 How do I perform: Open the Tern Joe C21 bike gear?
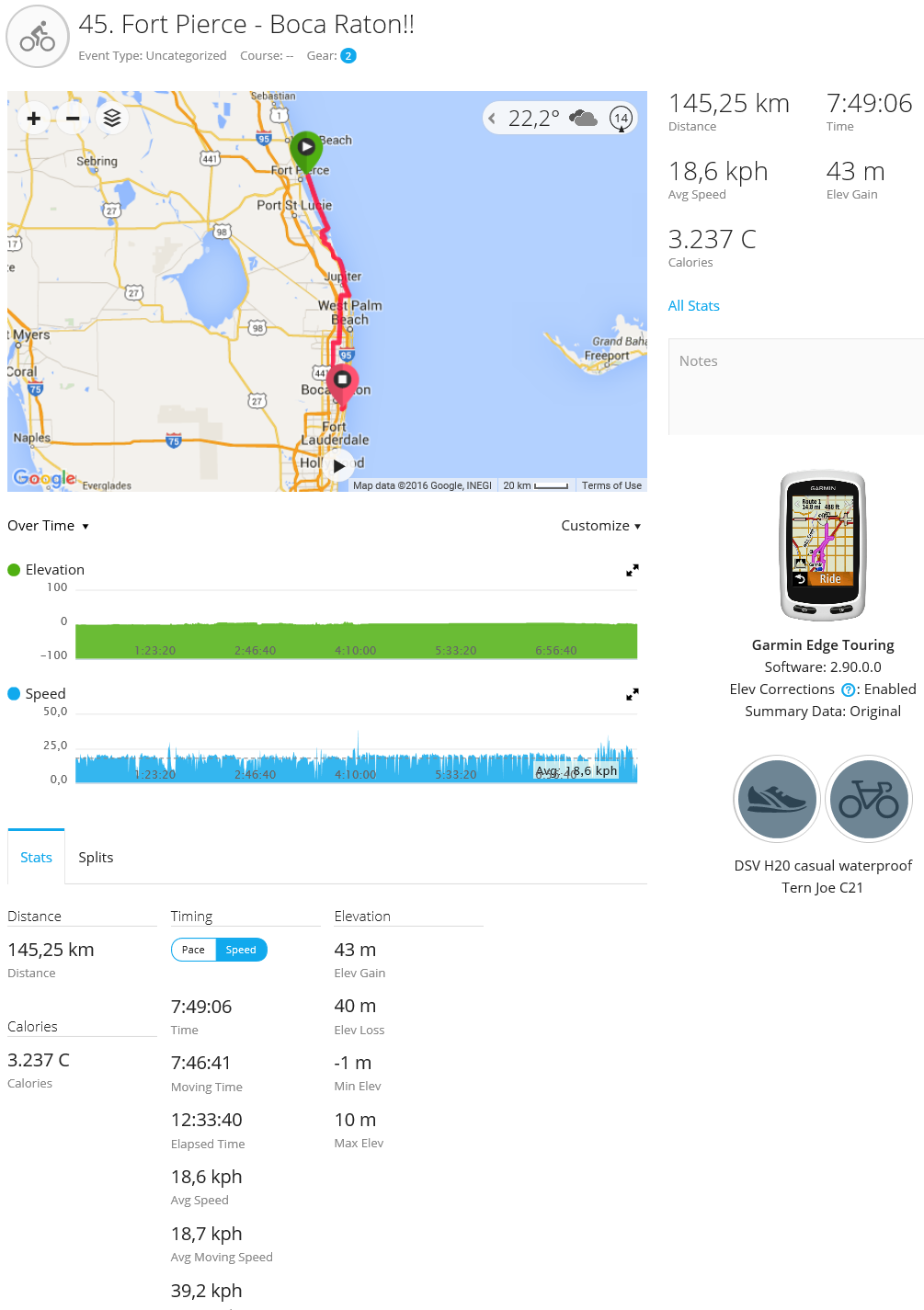pos(869,799)
